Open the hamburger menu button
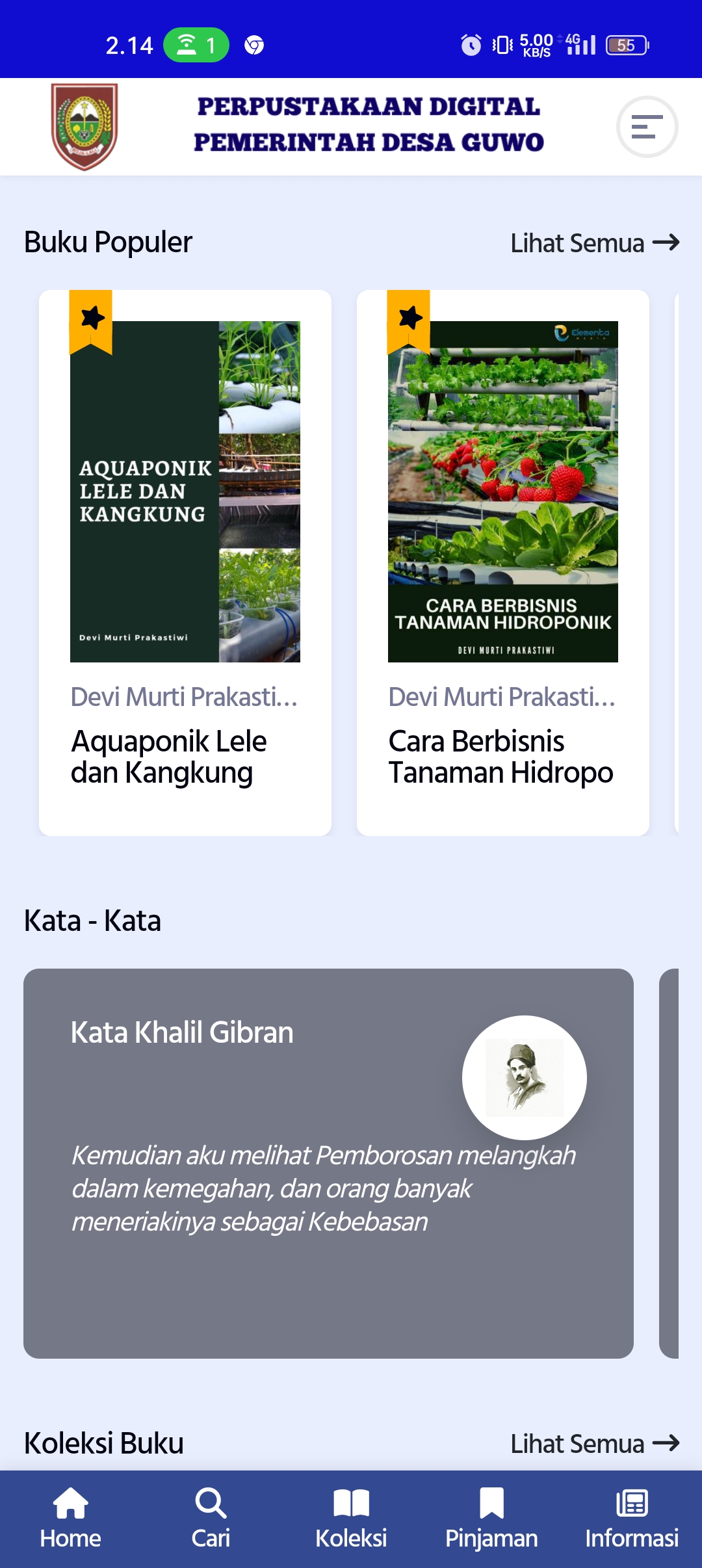702x1568 pixels. click(x=647, y=127)
